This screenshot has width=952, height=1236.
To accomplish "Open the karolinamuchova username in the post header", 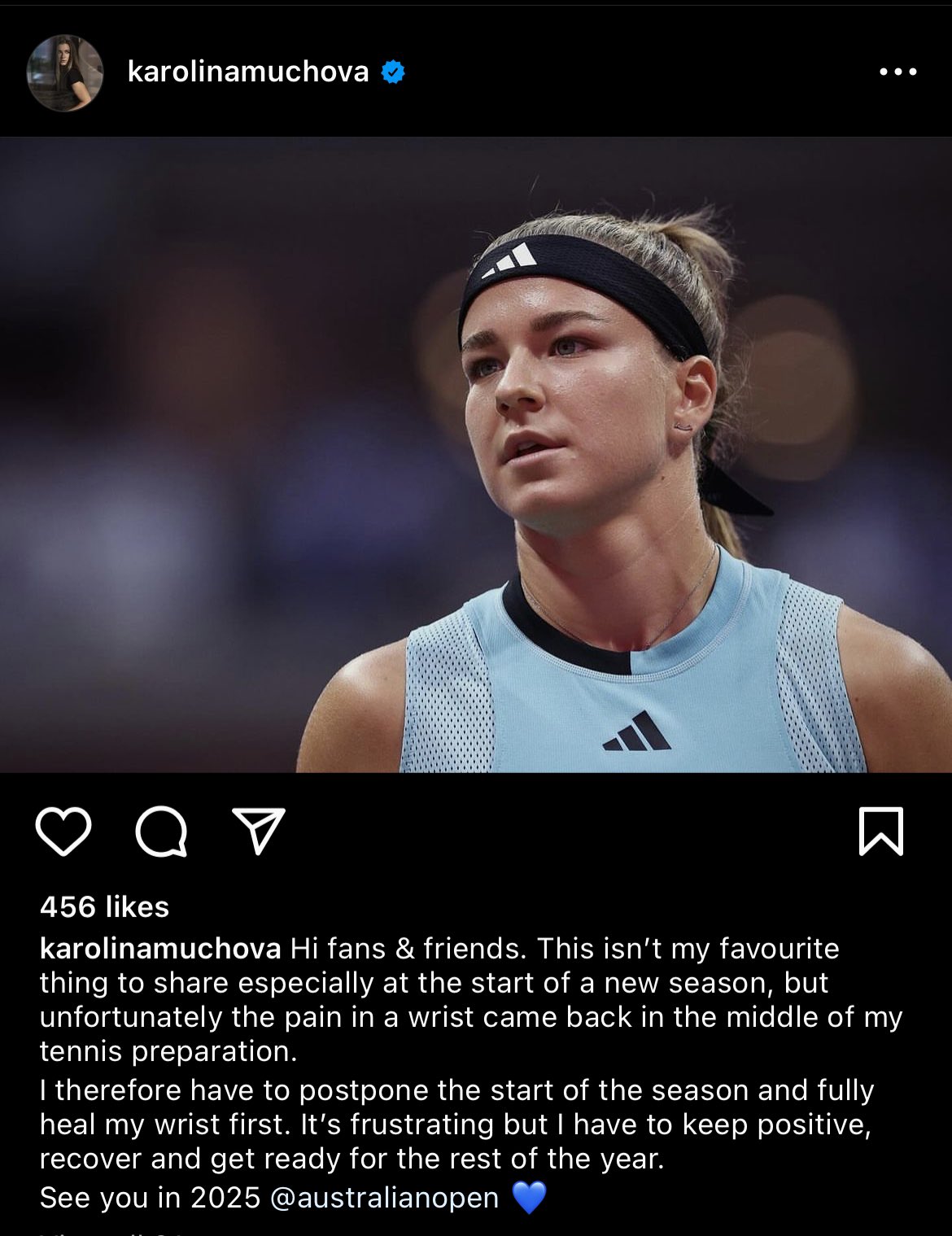I will [248, 72].
